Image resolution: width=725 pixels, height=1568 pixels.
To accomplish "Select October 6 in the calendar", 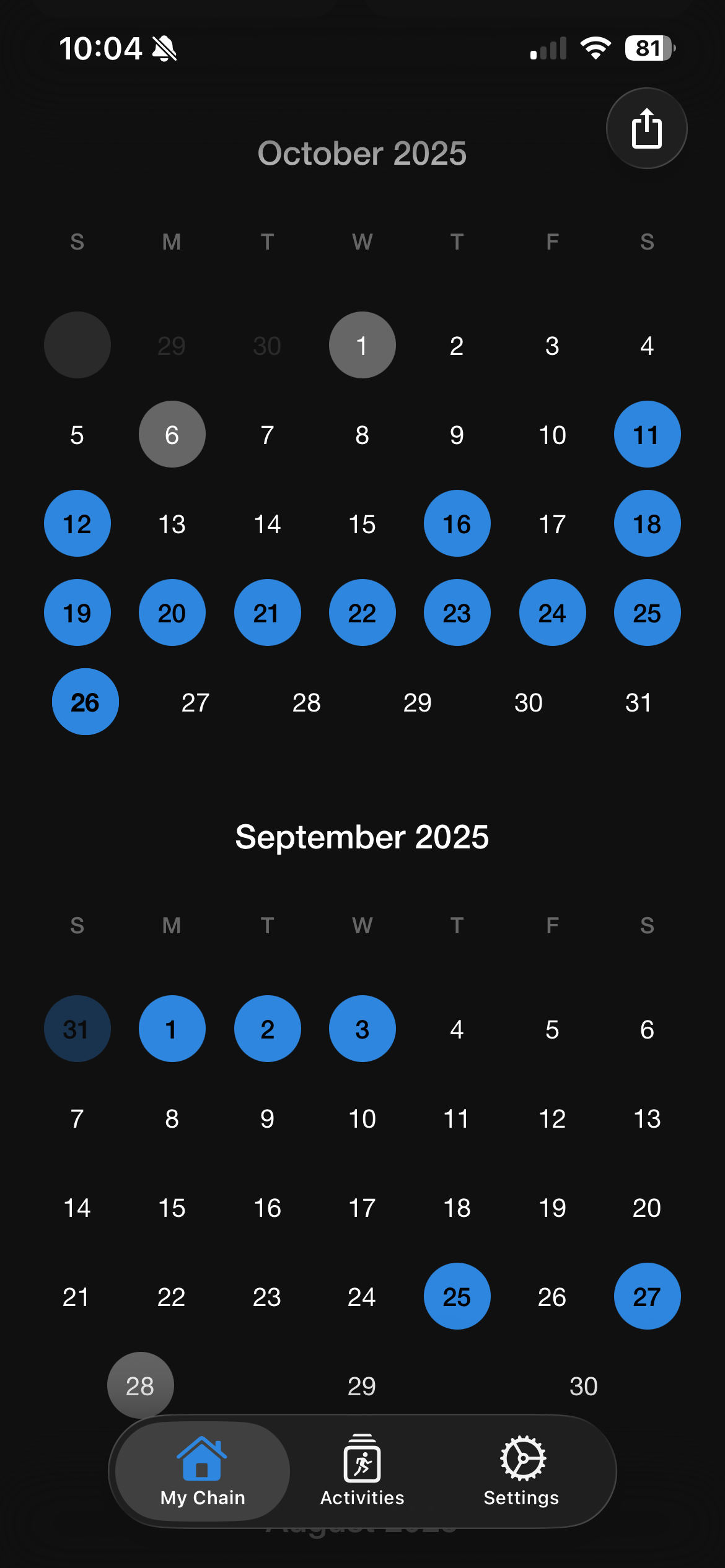I will (x=172, y=434).
